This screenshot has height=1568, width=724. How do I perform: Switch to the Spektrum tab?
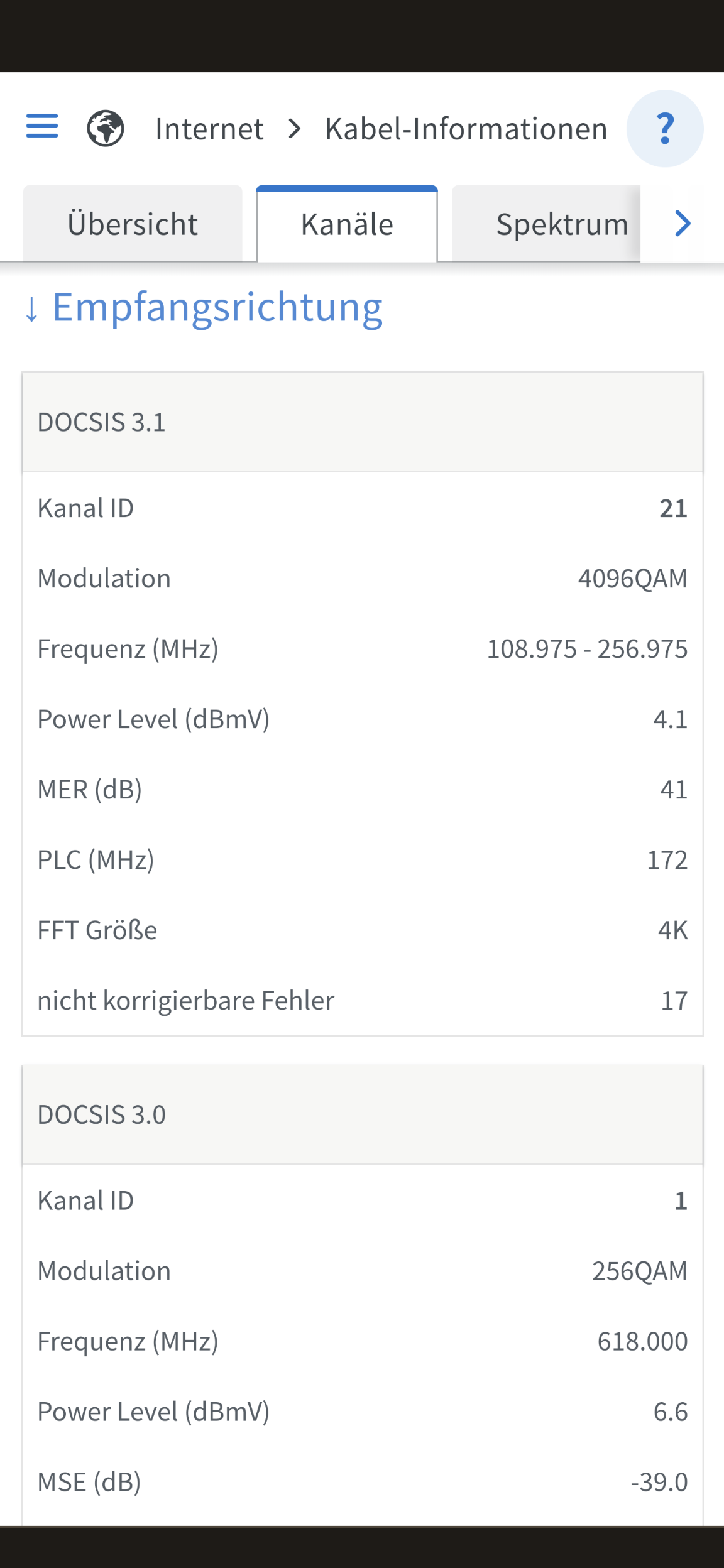(546, 224)
